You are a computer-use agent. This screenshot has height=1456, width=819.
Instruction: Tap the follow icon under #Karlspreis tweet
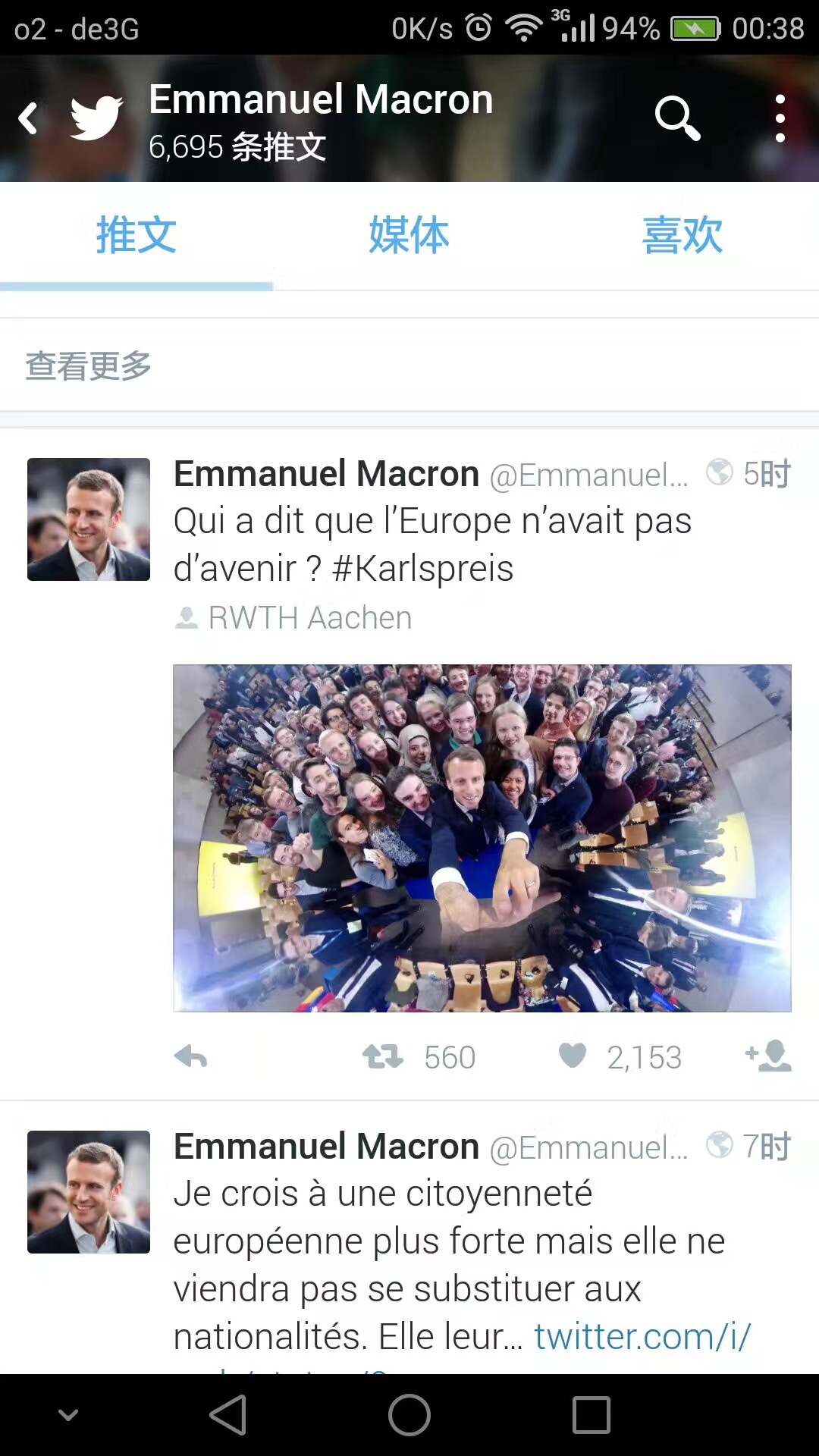[x=769, y=1056]
